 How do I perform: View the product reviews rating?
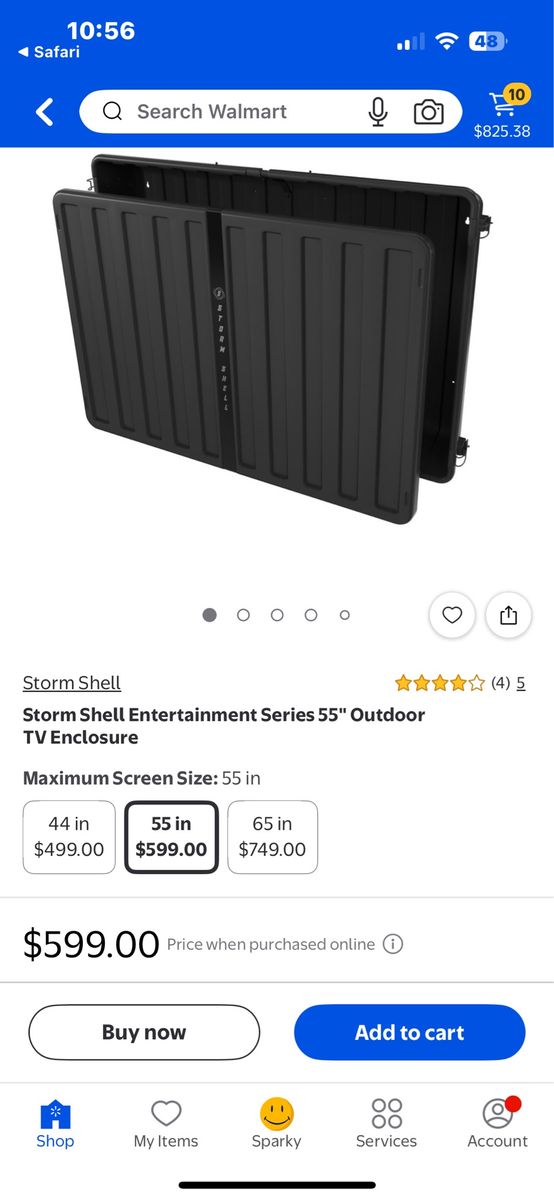point(460,684)
